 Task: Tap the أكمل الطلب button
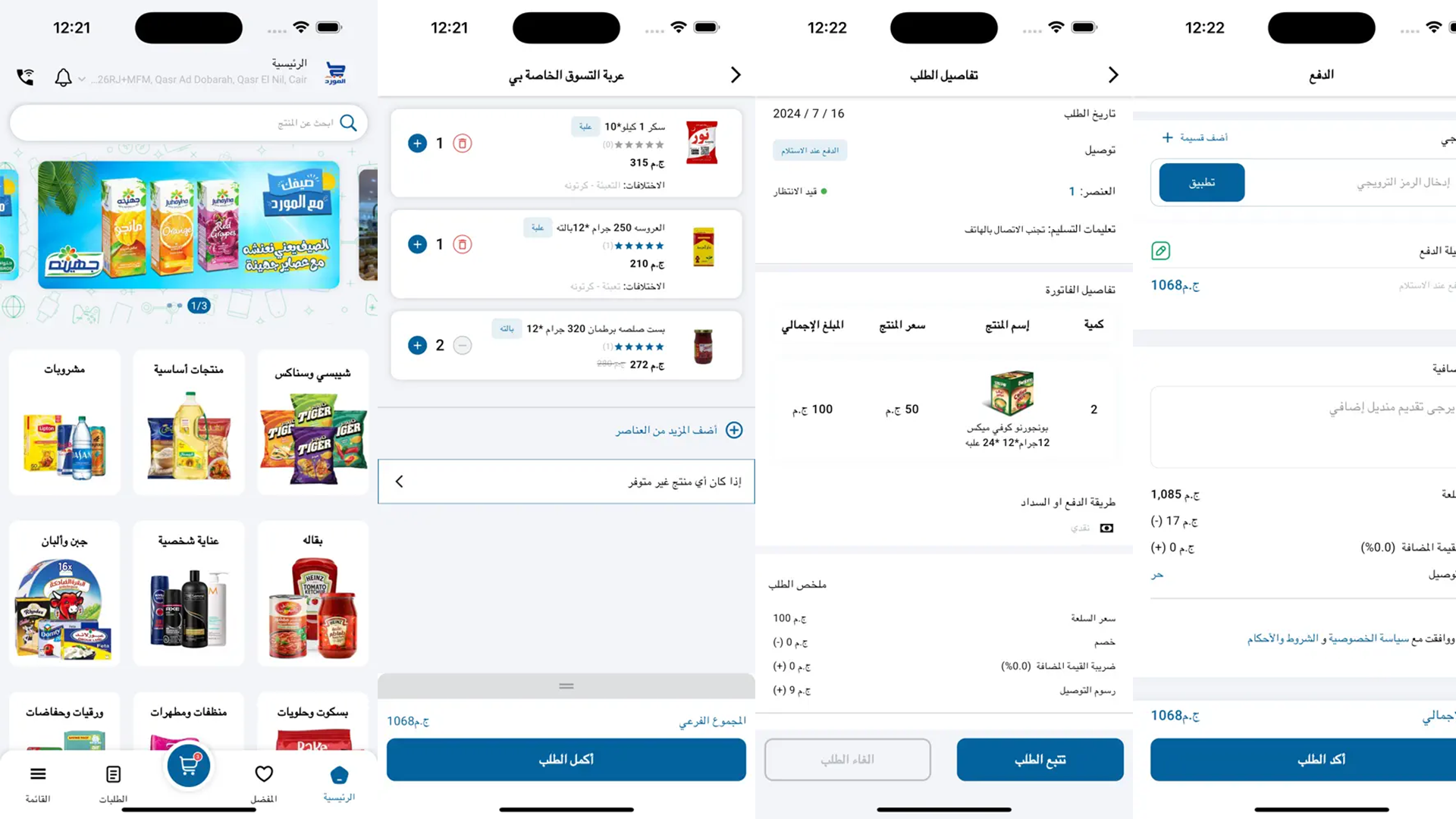(x=566, y=759)
